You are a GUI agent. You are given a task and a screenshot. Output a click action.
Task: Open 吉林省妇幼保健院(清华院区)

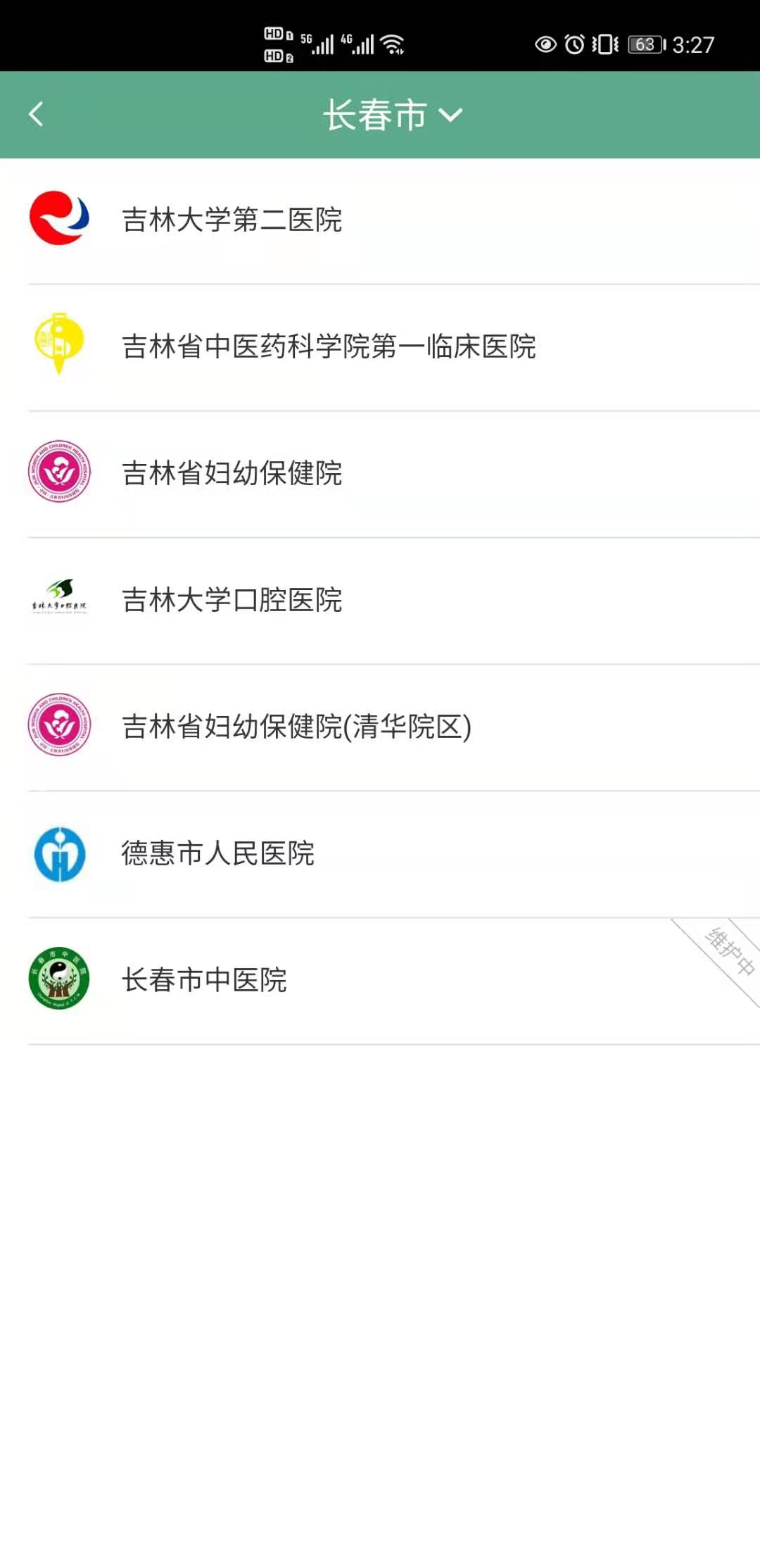click(x=296, y=727)
